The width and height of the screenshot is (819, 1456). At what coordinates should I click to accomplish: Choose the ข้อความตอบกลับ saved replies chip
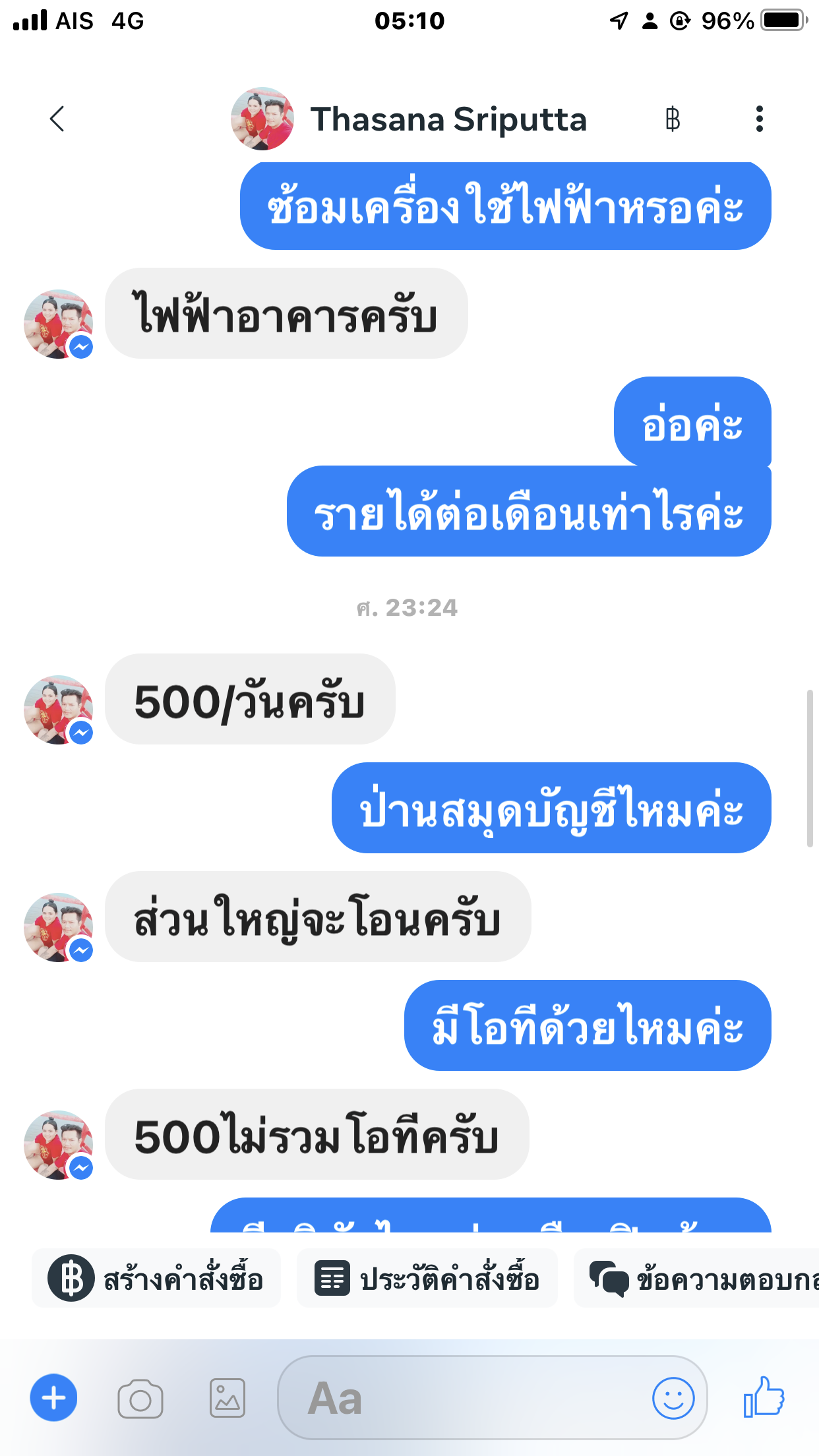pyautogui.click(x=696, y=1279)
